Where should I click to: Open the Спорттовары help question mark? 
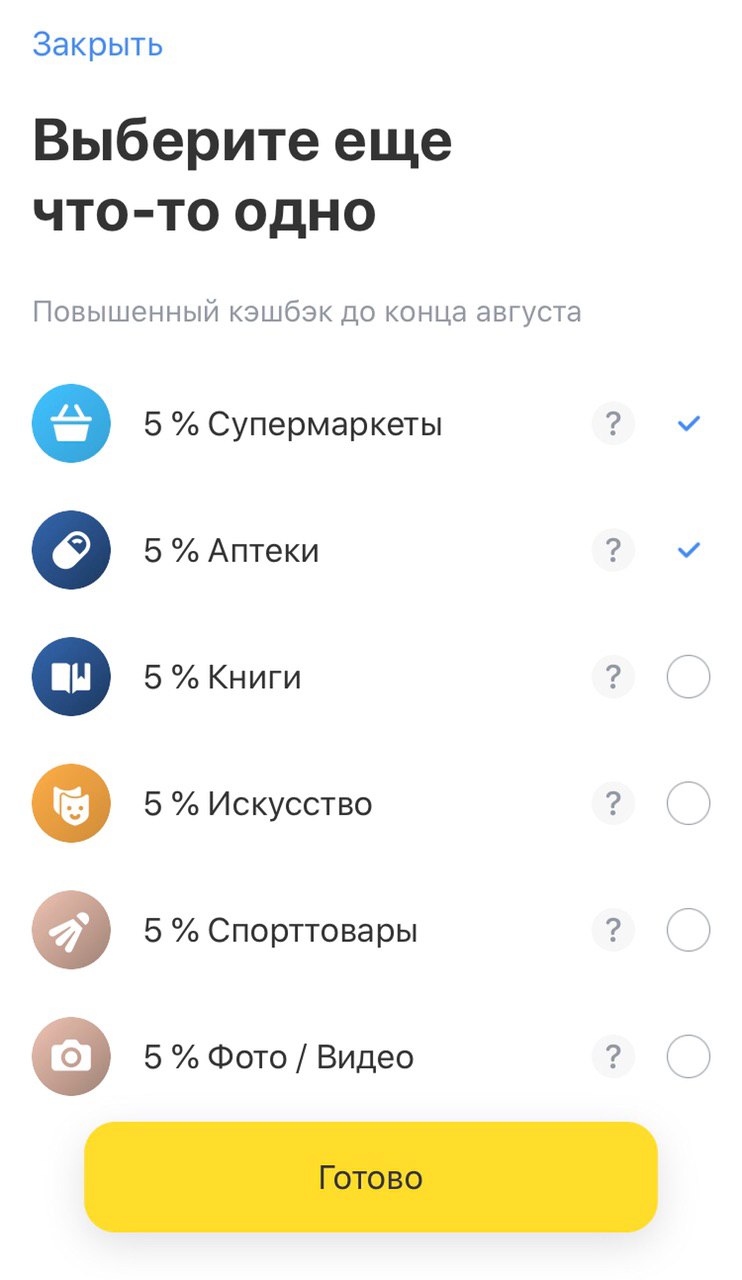pyautogui.click(x=613, y=930)
